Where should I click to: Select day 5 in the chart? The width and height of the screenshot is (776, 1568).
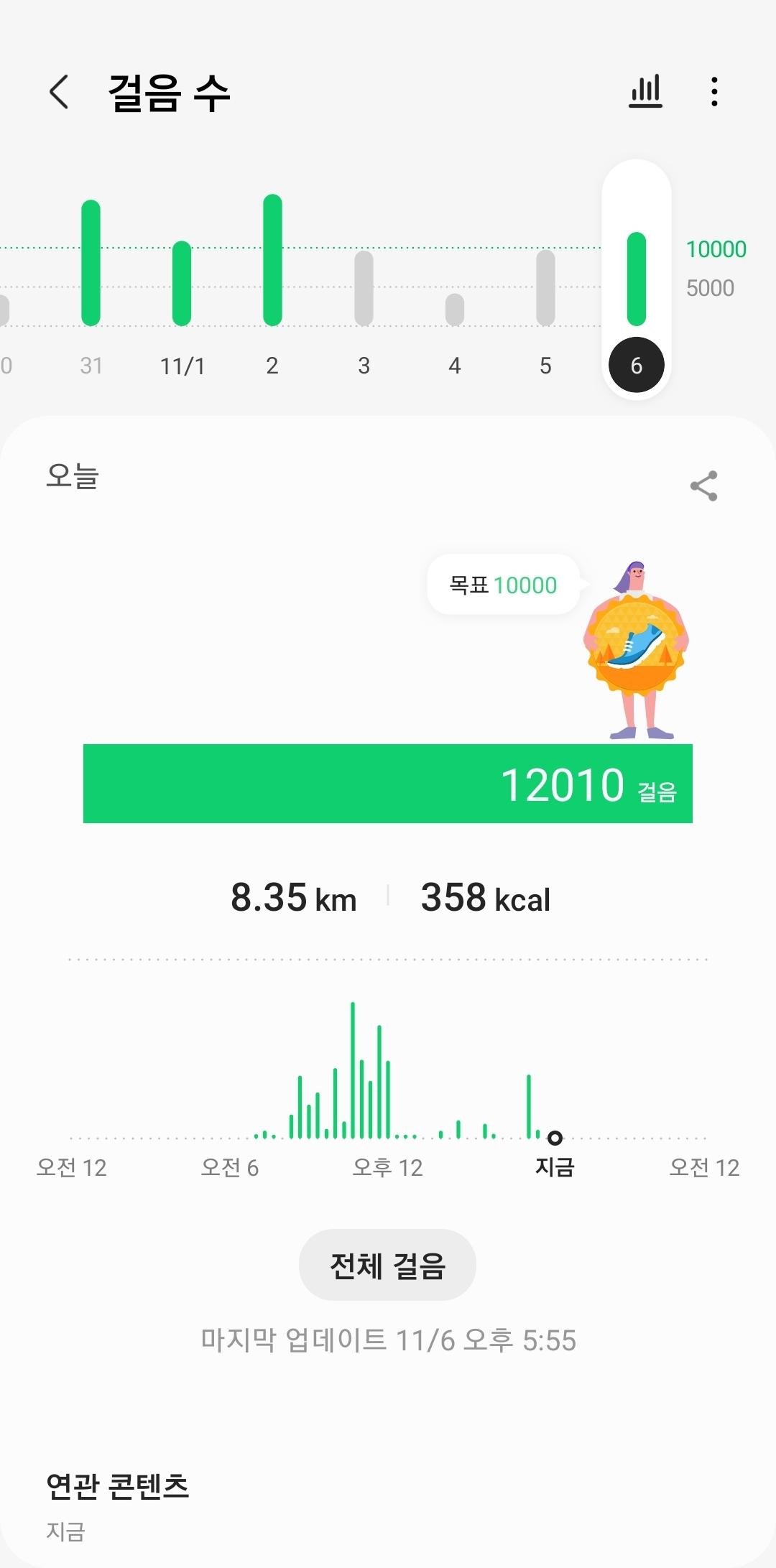click(545, 287)
